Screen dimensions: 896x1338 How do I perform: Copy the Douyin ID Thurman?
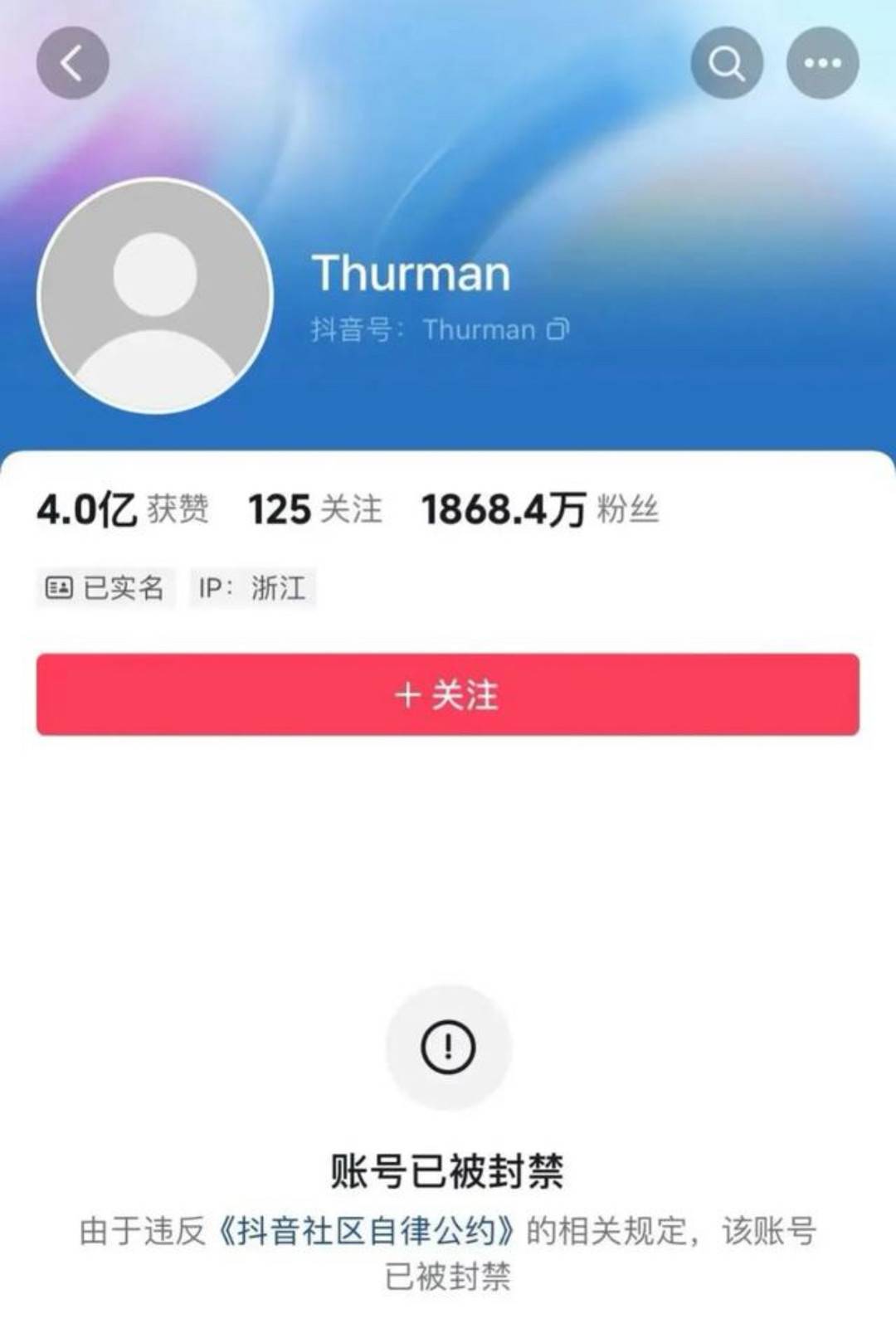point(558,329)
